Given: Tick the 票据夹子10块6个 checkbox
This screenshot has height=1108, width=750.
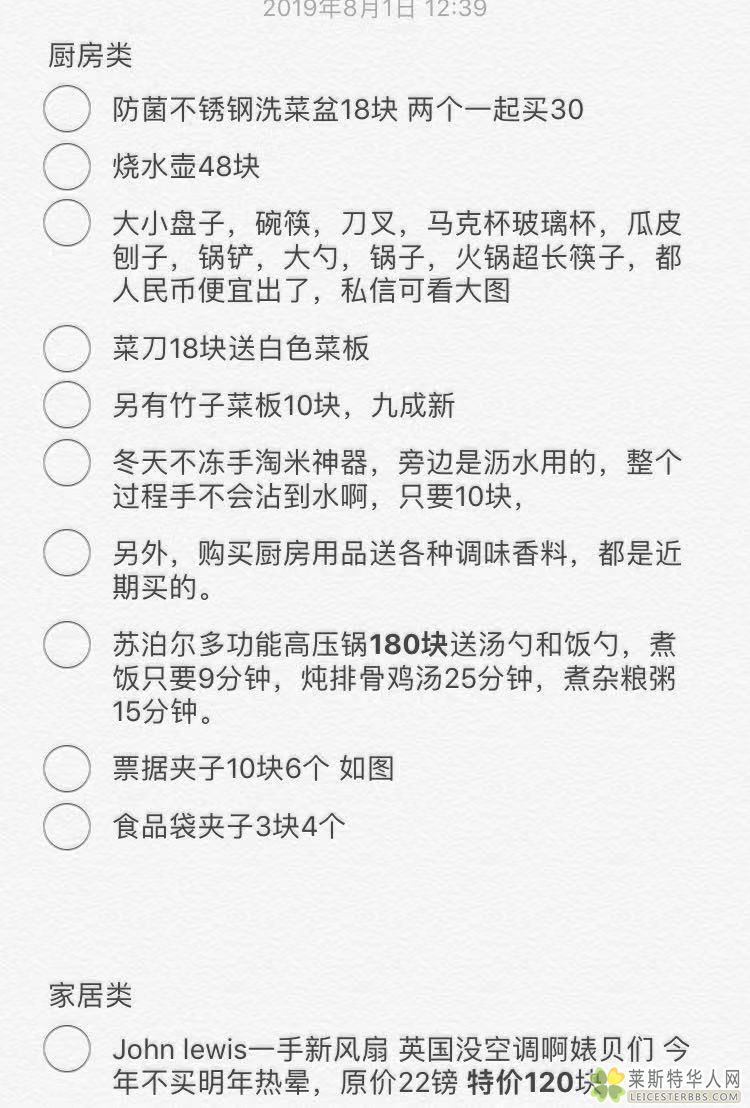Looking at the screenshot, I should tap(67, 768).
